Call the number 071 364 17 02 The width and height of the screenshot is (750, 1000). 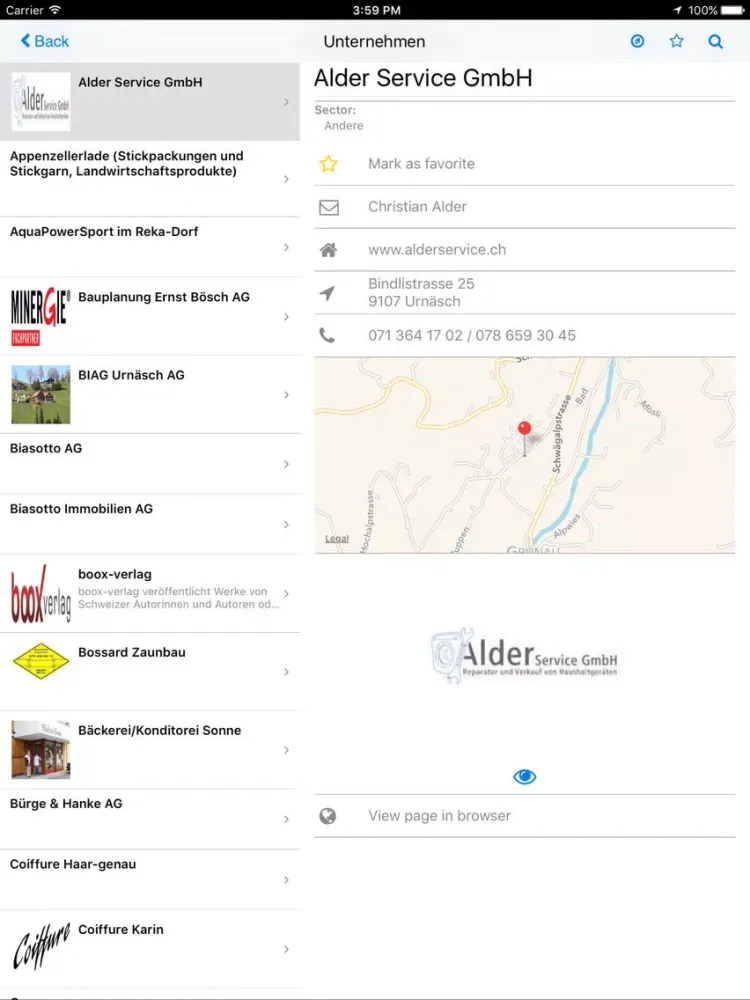point(471,336)
